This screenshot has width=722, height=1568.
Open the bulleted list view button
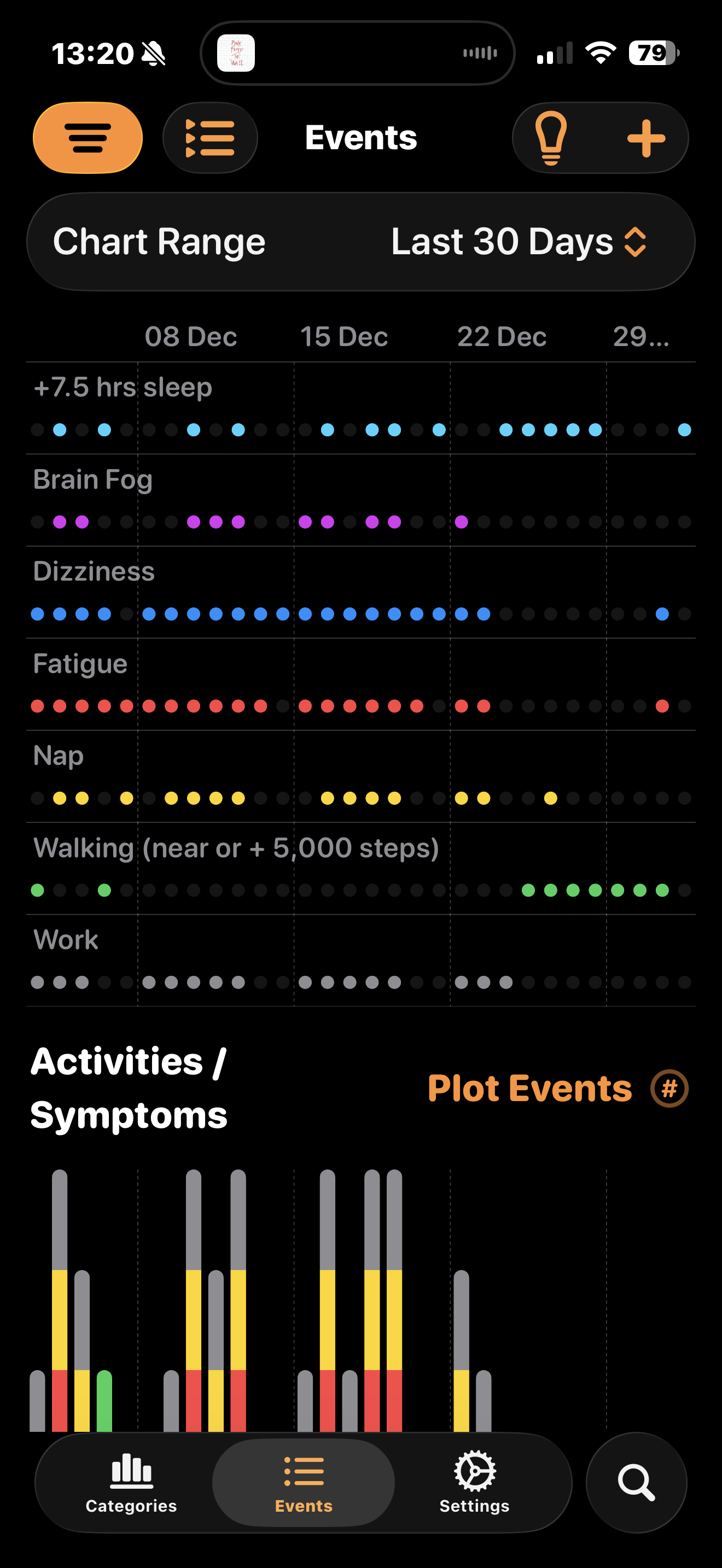pyautogui.click(x=210, y=138)
